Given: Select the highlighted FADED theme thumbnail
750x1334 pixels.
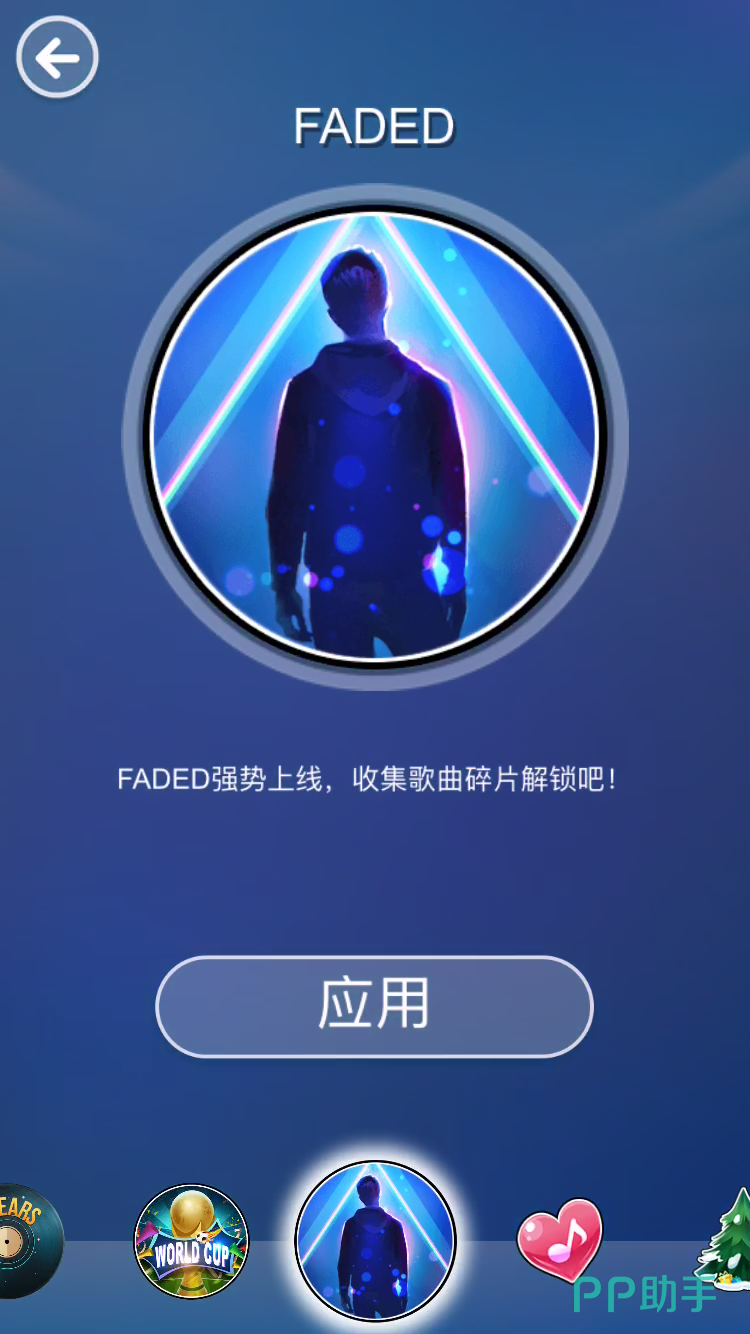Looking at the screenshot, I should tap(375, 1241).
